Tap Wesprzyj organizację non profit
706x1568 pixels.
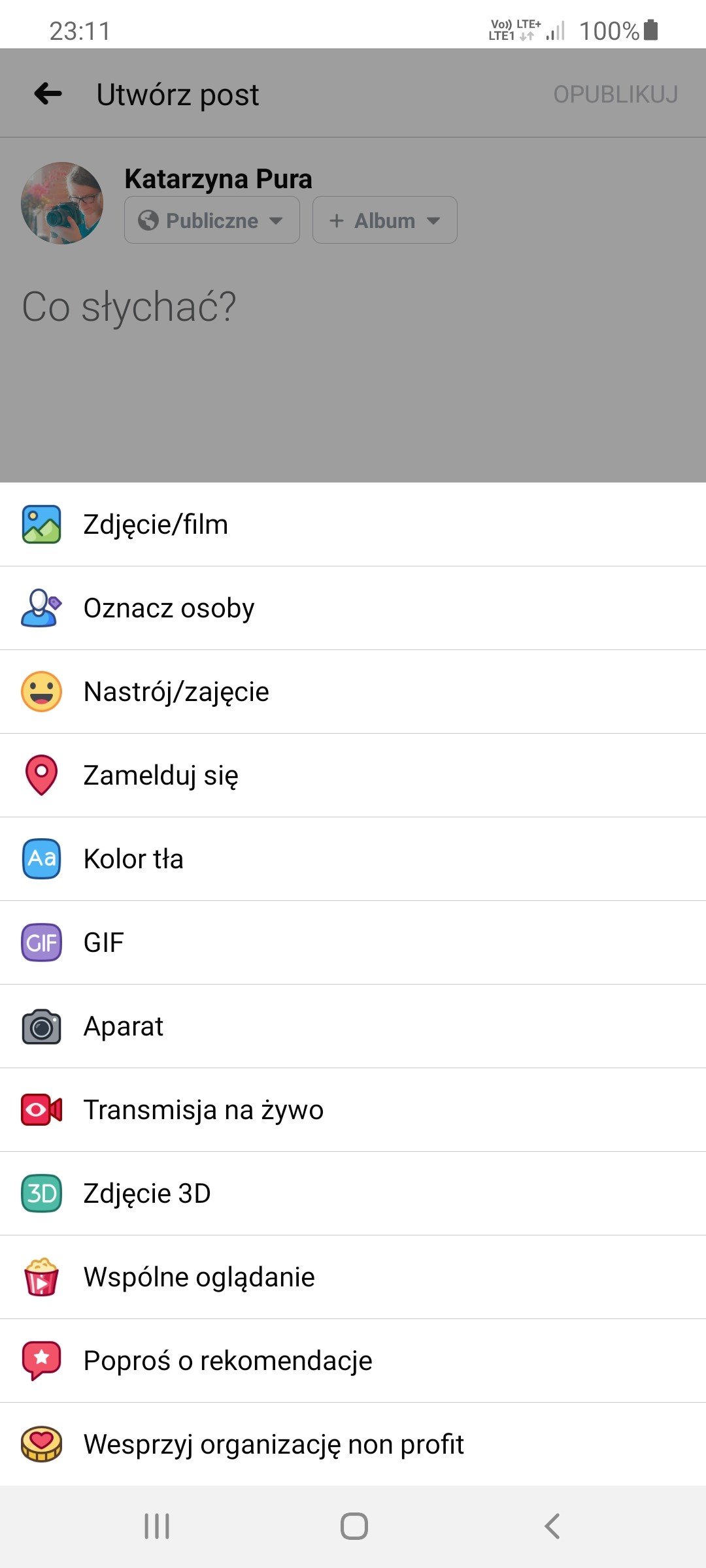point(353,1445)
